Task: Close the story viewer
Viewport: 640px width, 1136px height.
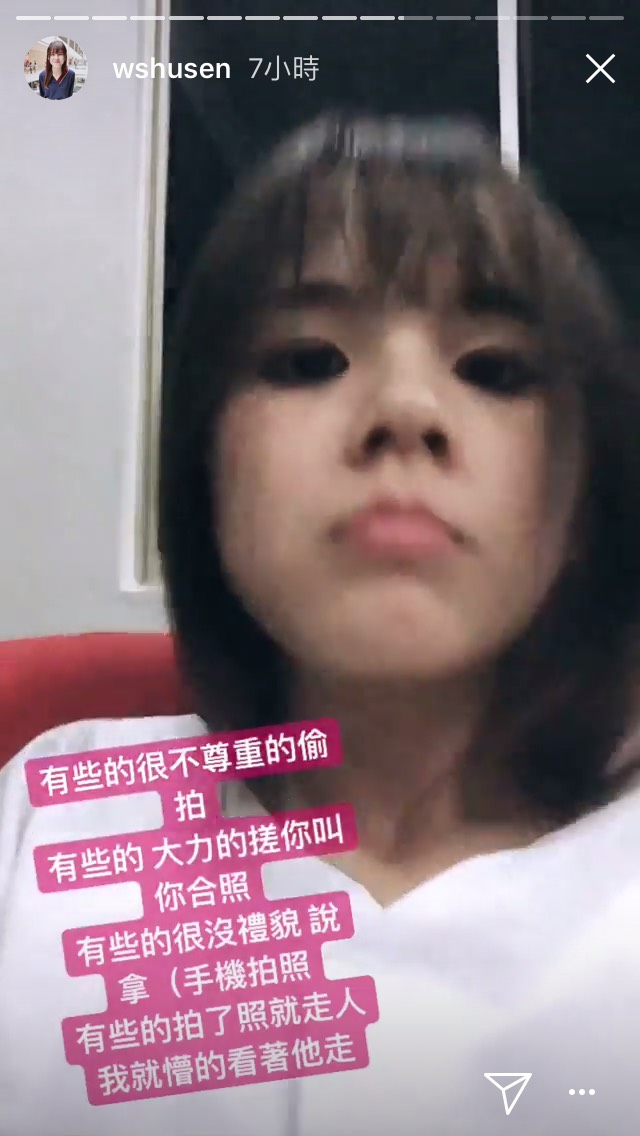Action: 600,69
